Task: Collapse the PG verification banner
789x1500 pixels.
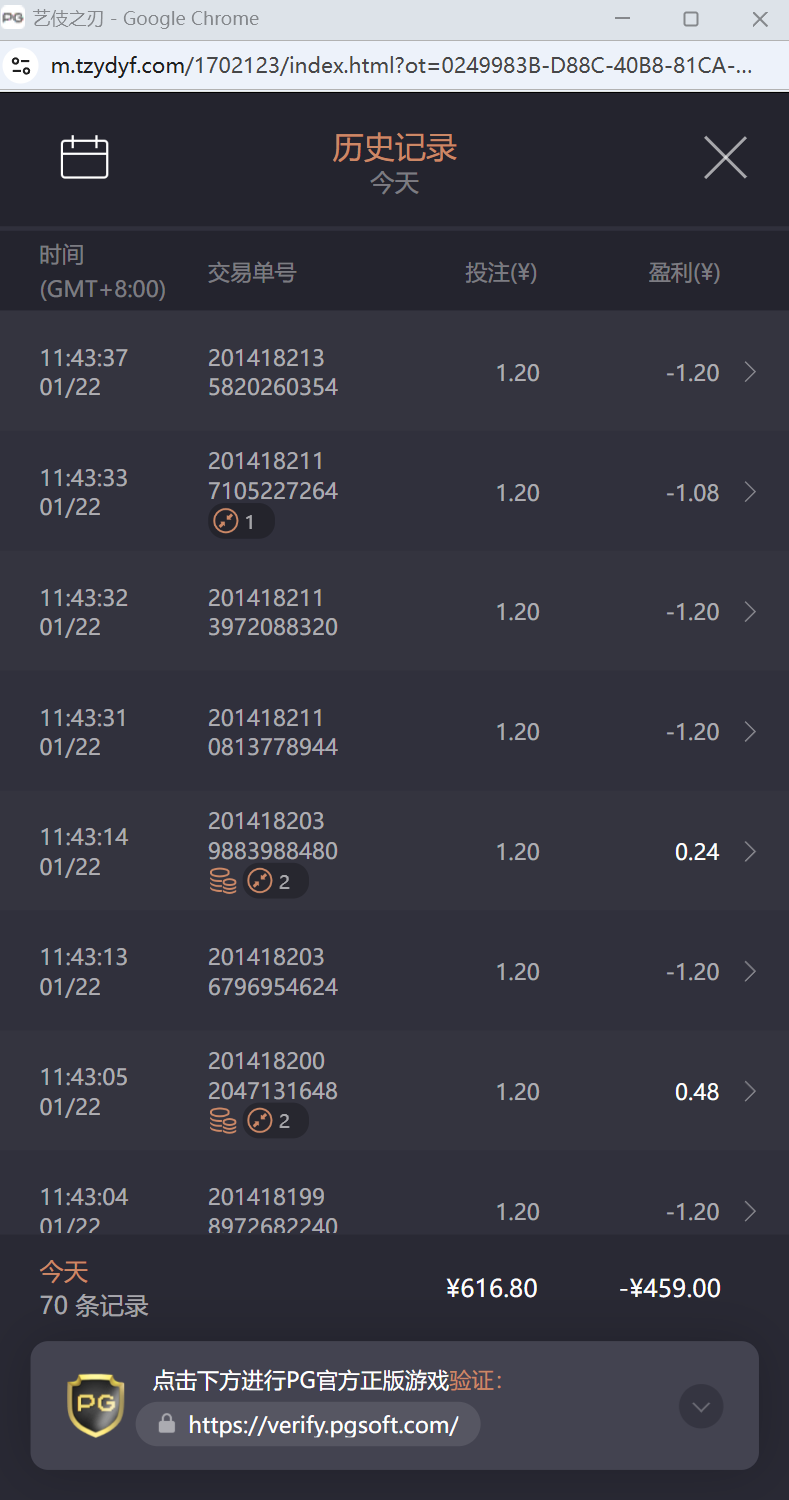Action: coord(701,1407)
